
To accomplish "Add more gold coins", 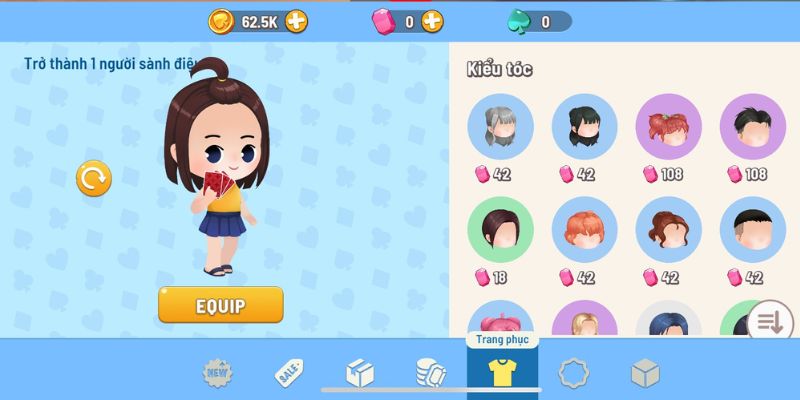I will coord(296,21).
